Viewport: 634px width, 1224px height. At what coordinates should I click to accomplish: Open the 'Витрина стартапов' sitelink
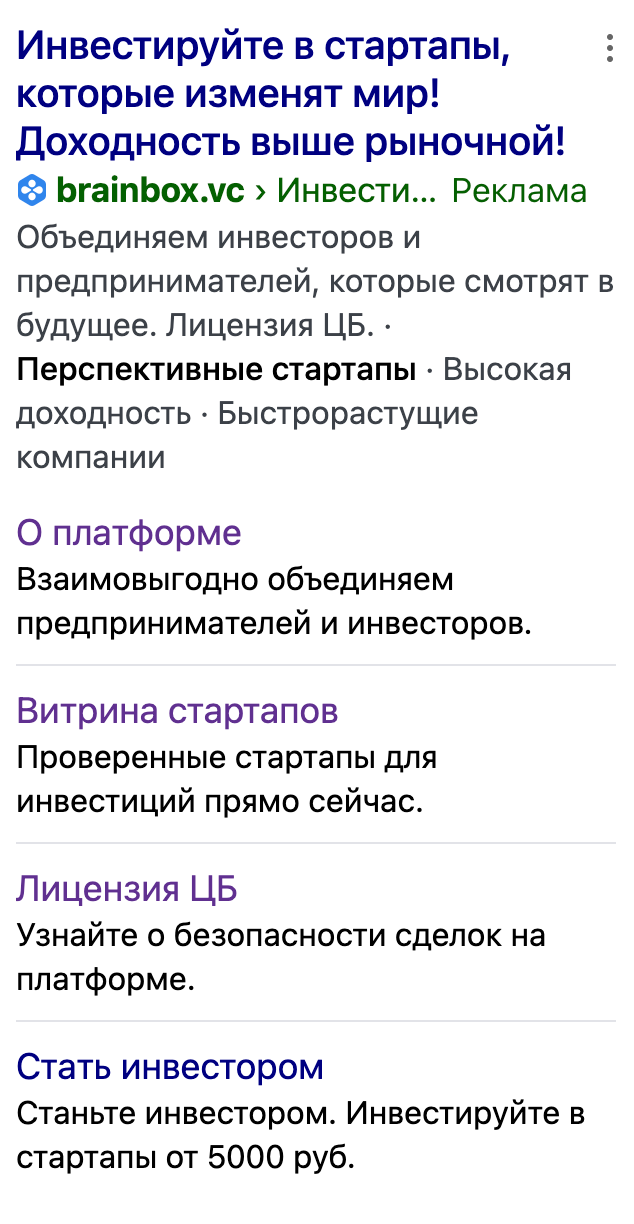click(177, 711)
